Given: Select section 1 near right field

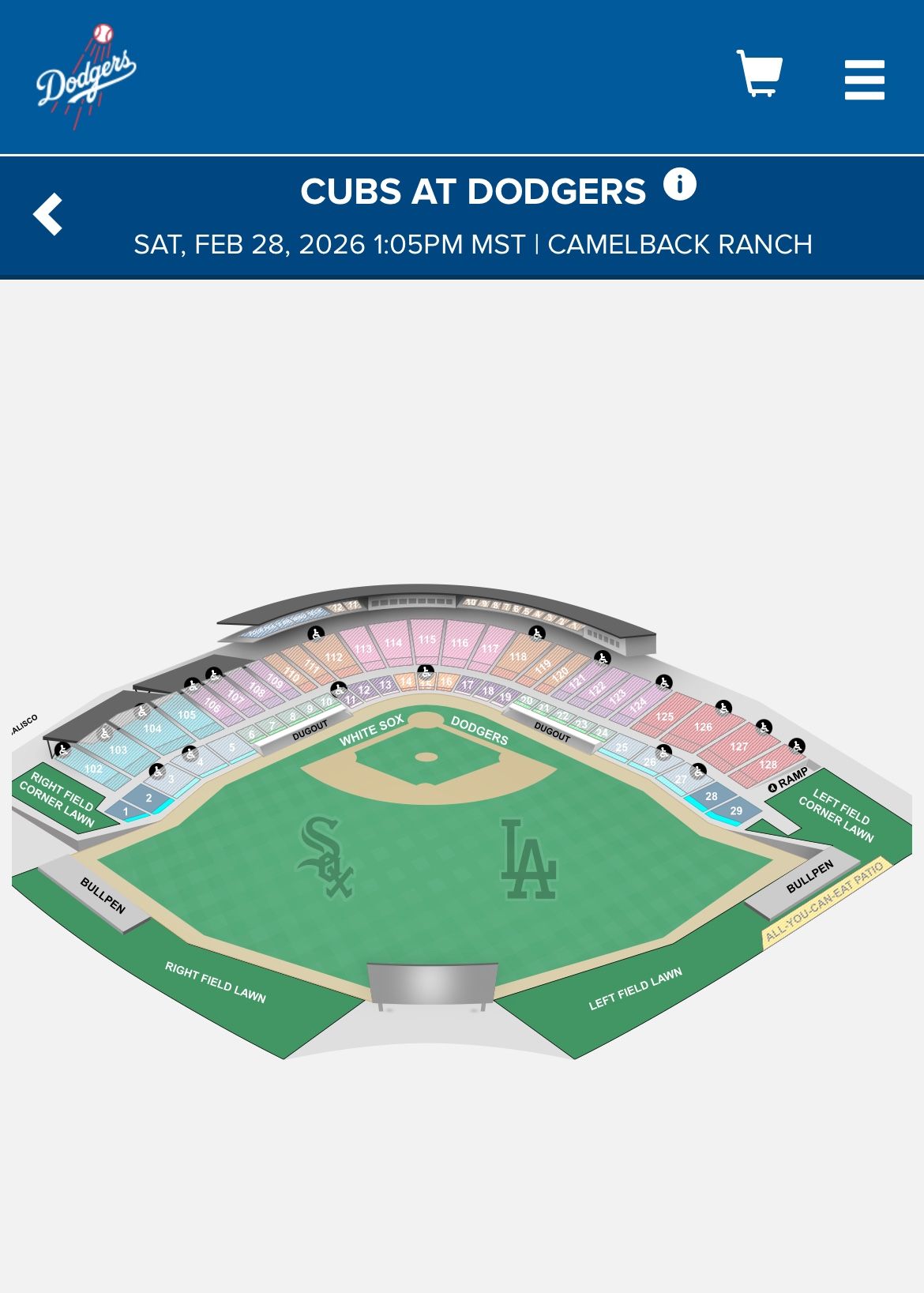Looking at the screenshot, I should [x=126, y=811].
